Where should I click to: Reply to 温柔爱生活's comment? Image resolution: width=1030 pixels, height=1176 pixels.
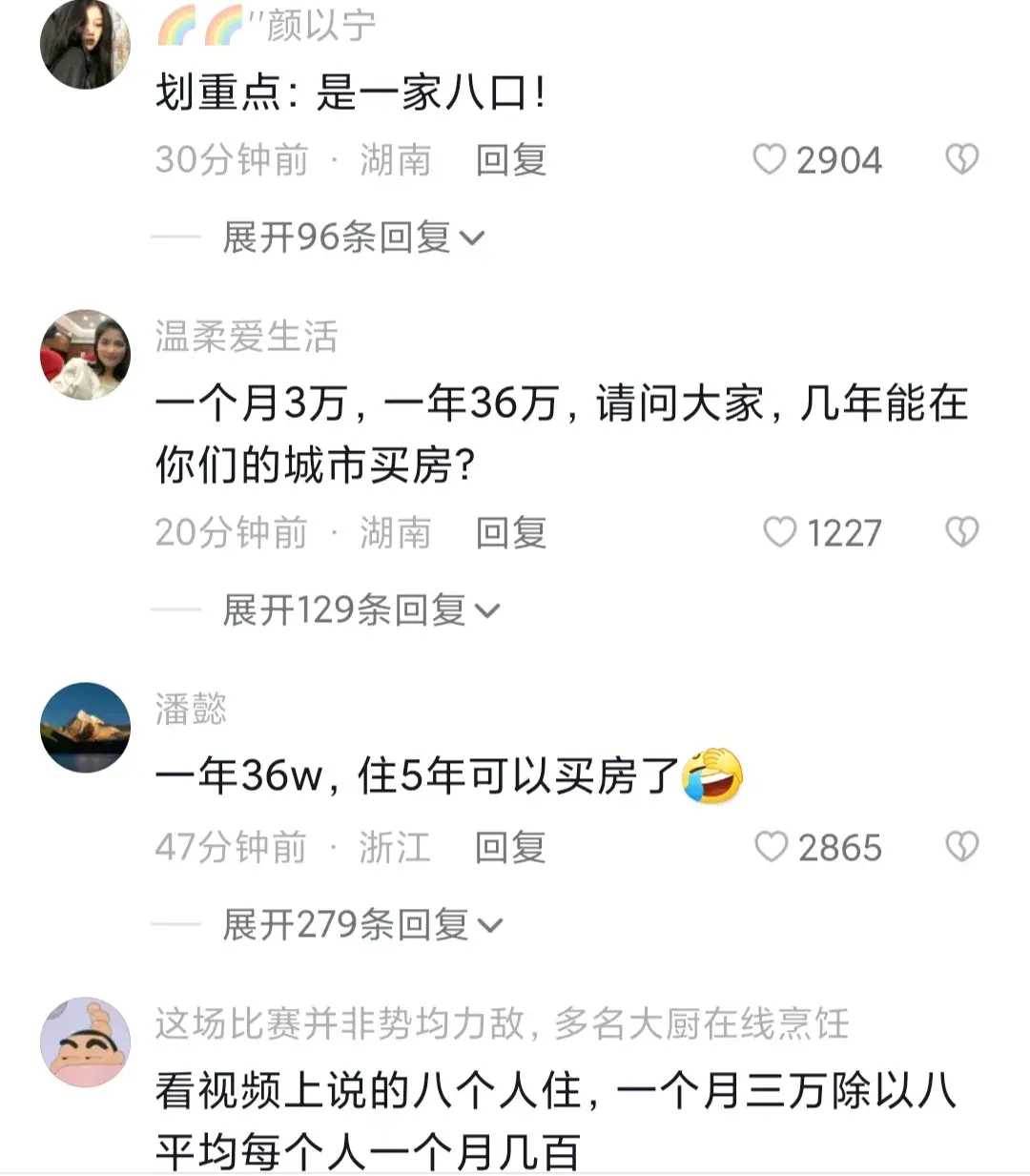click(x=511, y=532)
